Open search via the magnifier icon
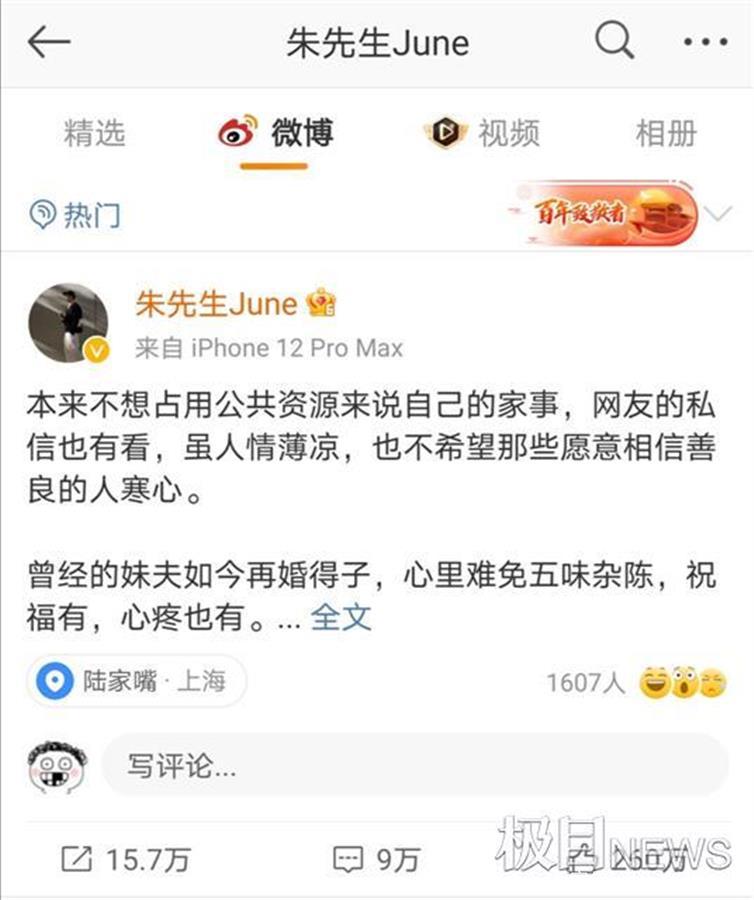Viewport: 754px width, 900px height. pyautogui.click(x=611, y=42)
